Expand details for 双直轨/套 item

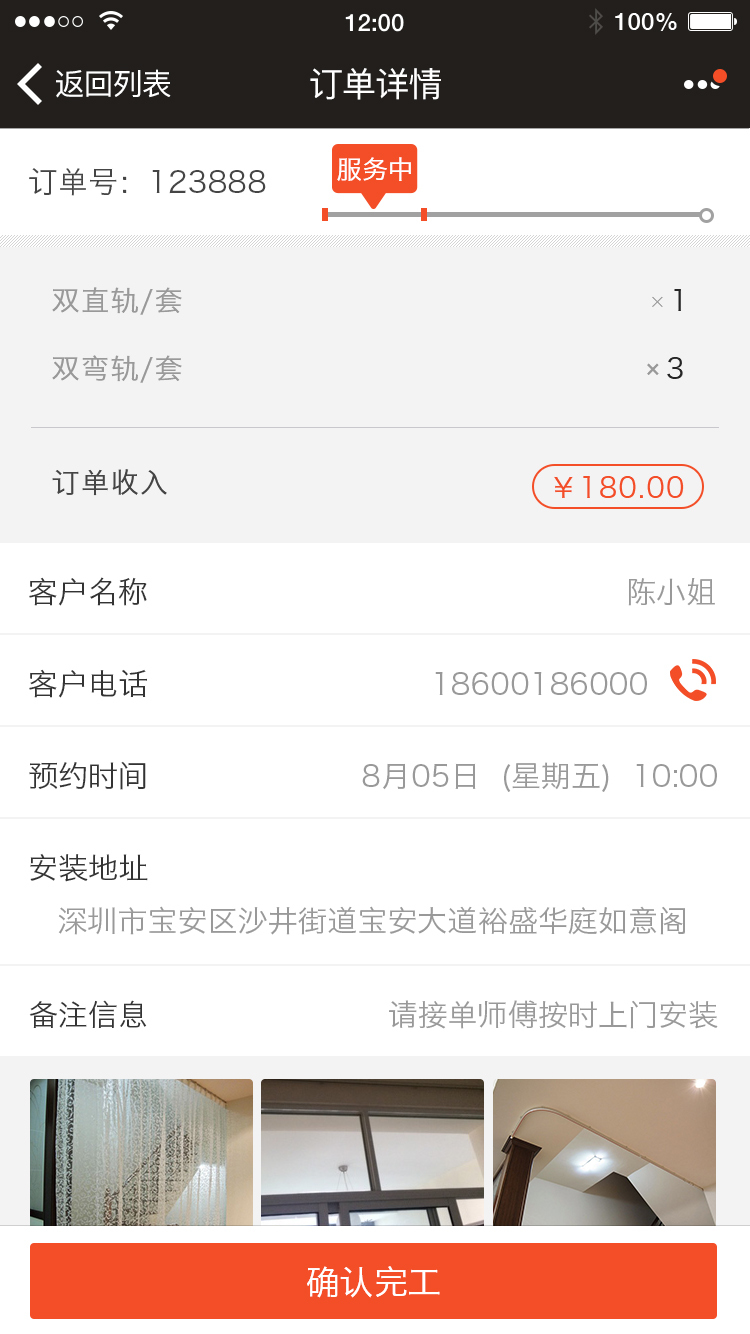(x=117, y=300)
